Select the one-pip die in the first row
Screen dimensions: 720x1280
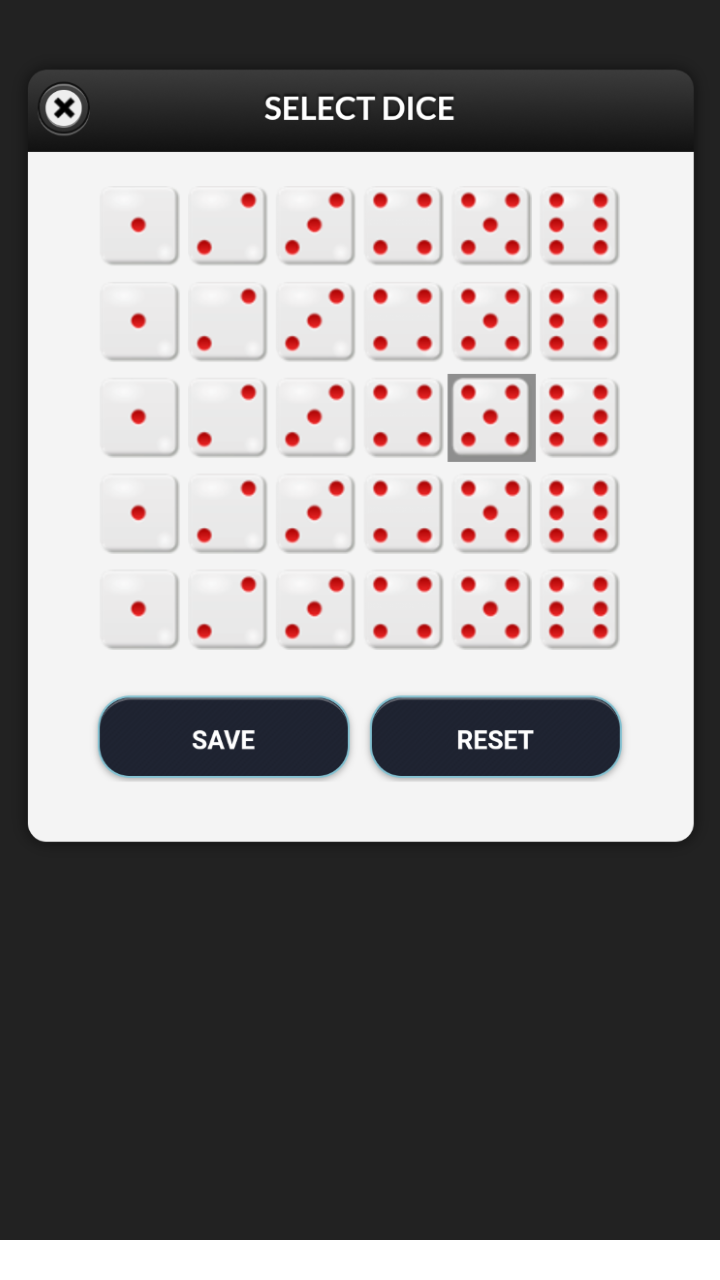click(x=138, y=225)
